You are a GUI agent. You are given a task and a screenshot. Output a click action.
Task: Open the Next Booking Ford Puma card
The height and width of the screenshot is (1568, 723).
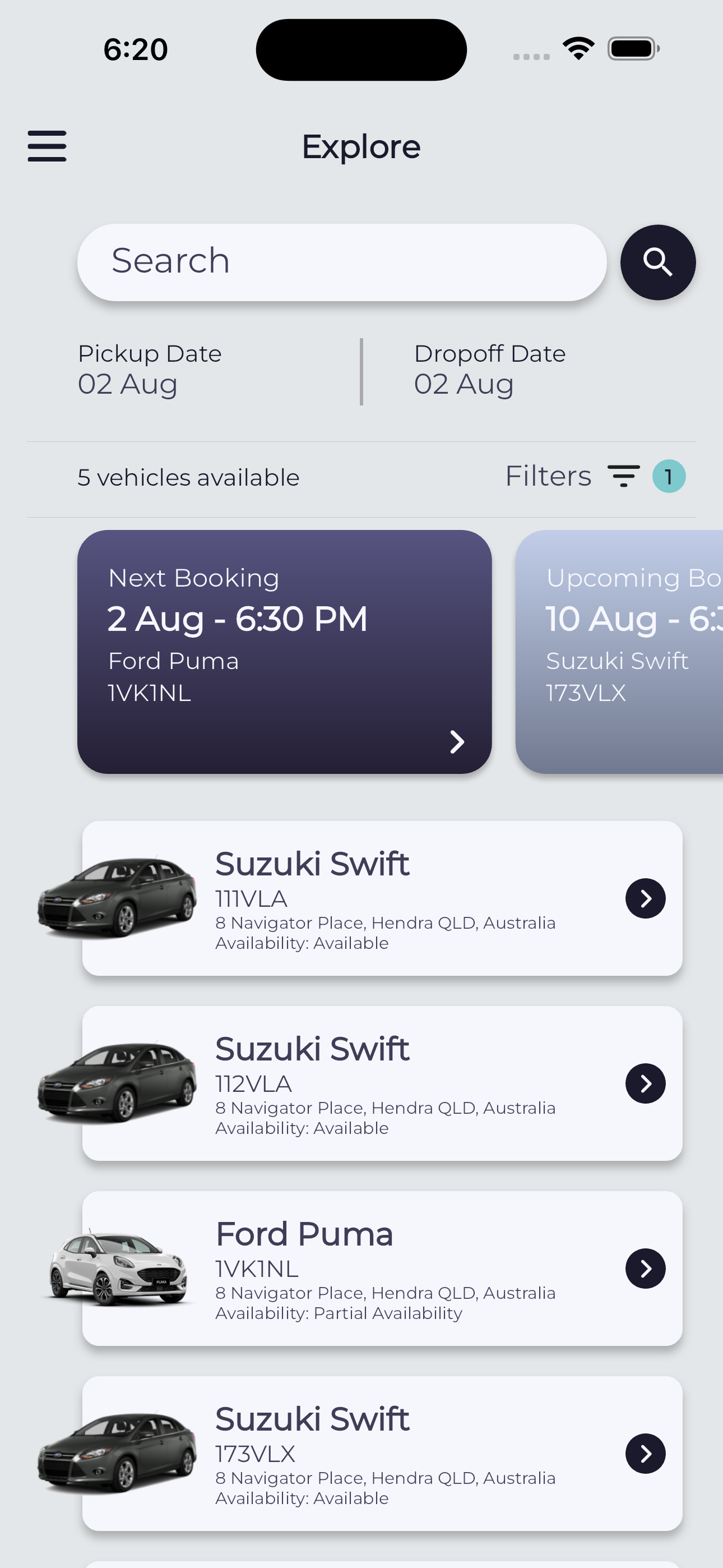click(284, 651)
